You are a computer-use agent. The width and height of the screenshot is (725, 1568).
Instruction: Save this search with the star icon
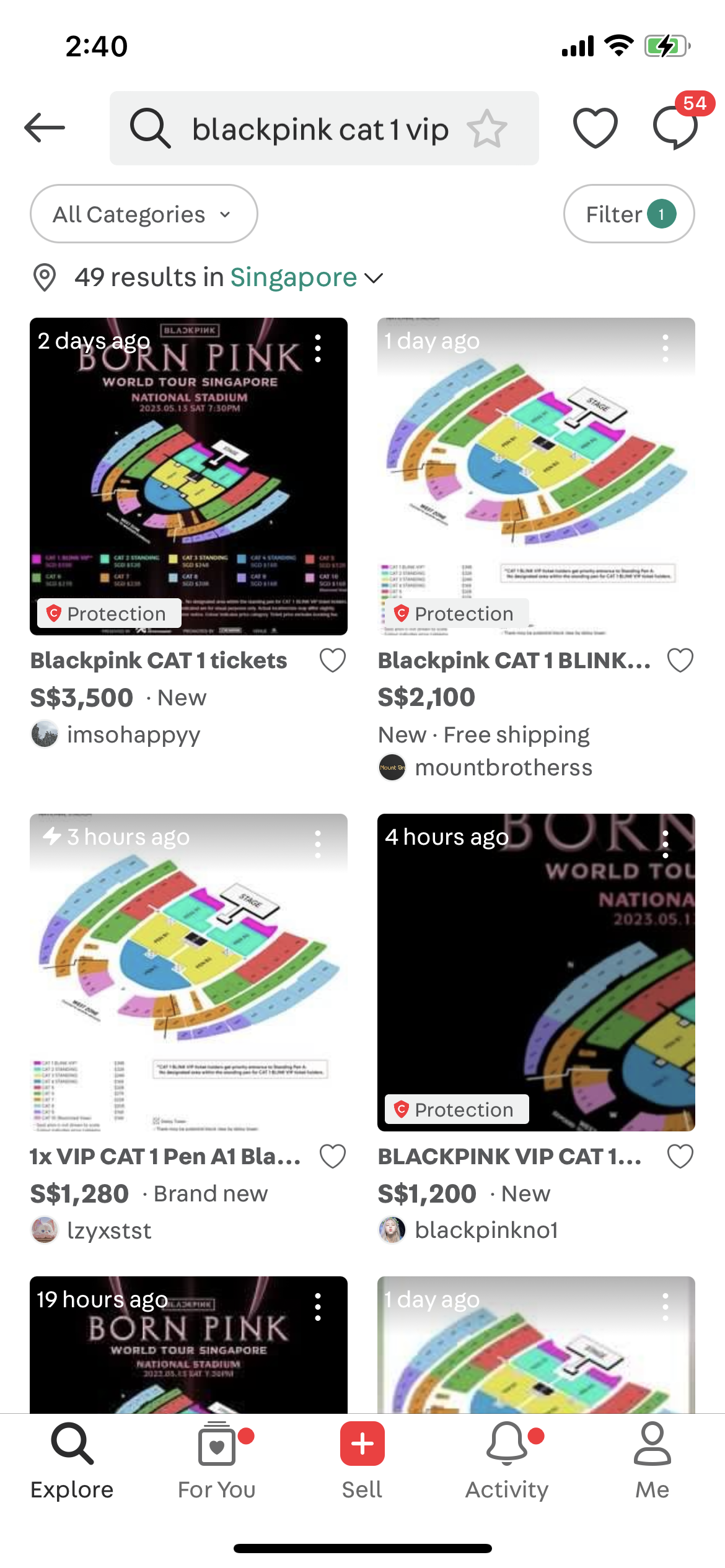coord(487,129)
